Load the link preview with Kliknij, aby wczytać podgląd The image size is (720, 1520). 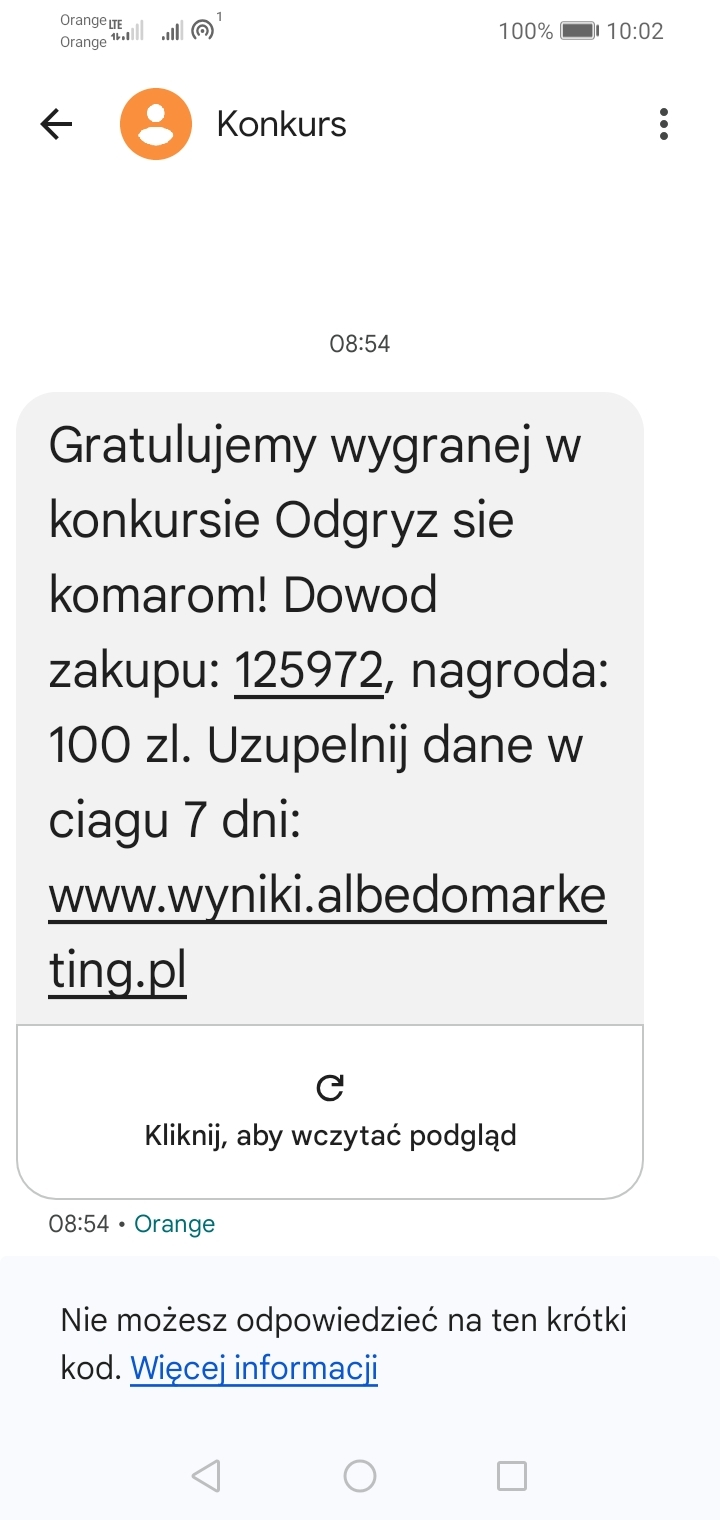click(x=330, y=1112)
